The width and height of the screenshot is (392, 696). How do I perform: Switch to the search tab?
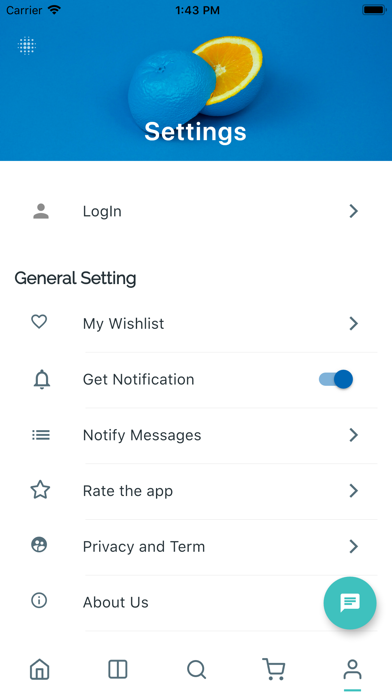196,669
